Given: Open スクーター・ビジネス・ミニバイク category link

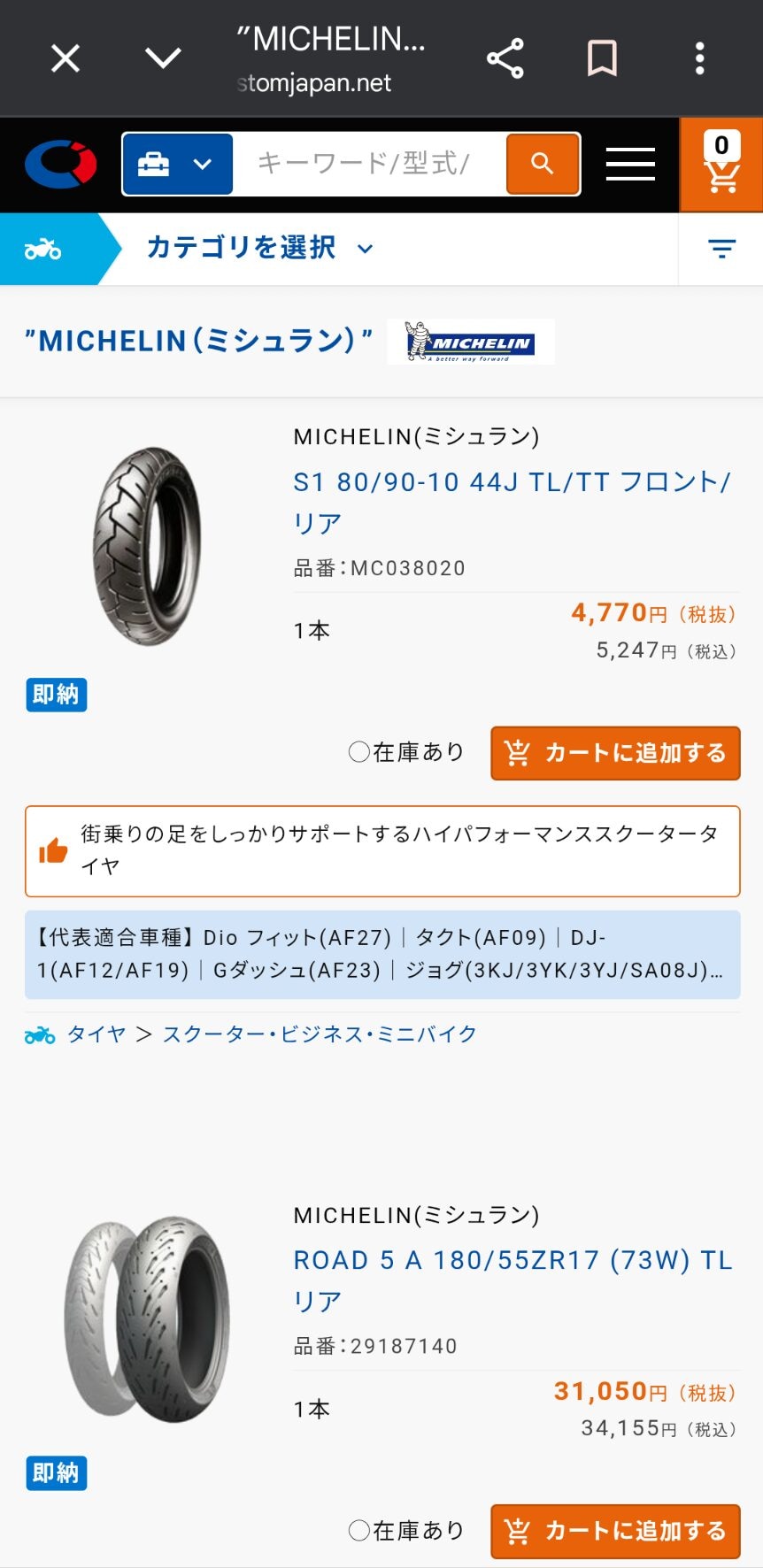Looking at the screenshot, I should click(x=320, y=1034).
